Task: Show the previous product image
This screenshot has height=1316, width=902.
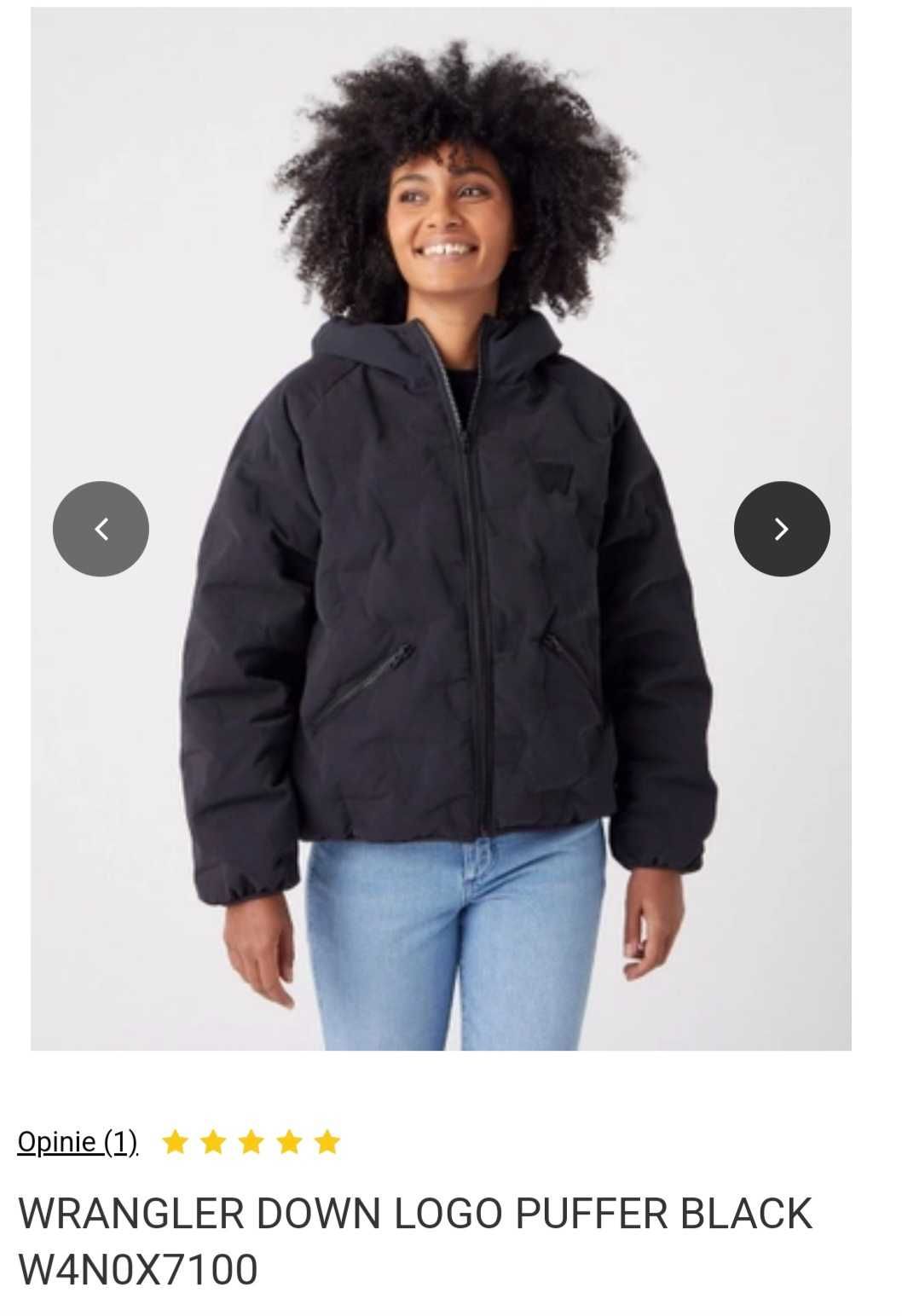Action: click(x=101, y=529)
